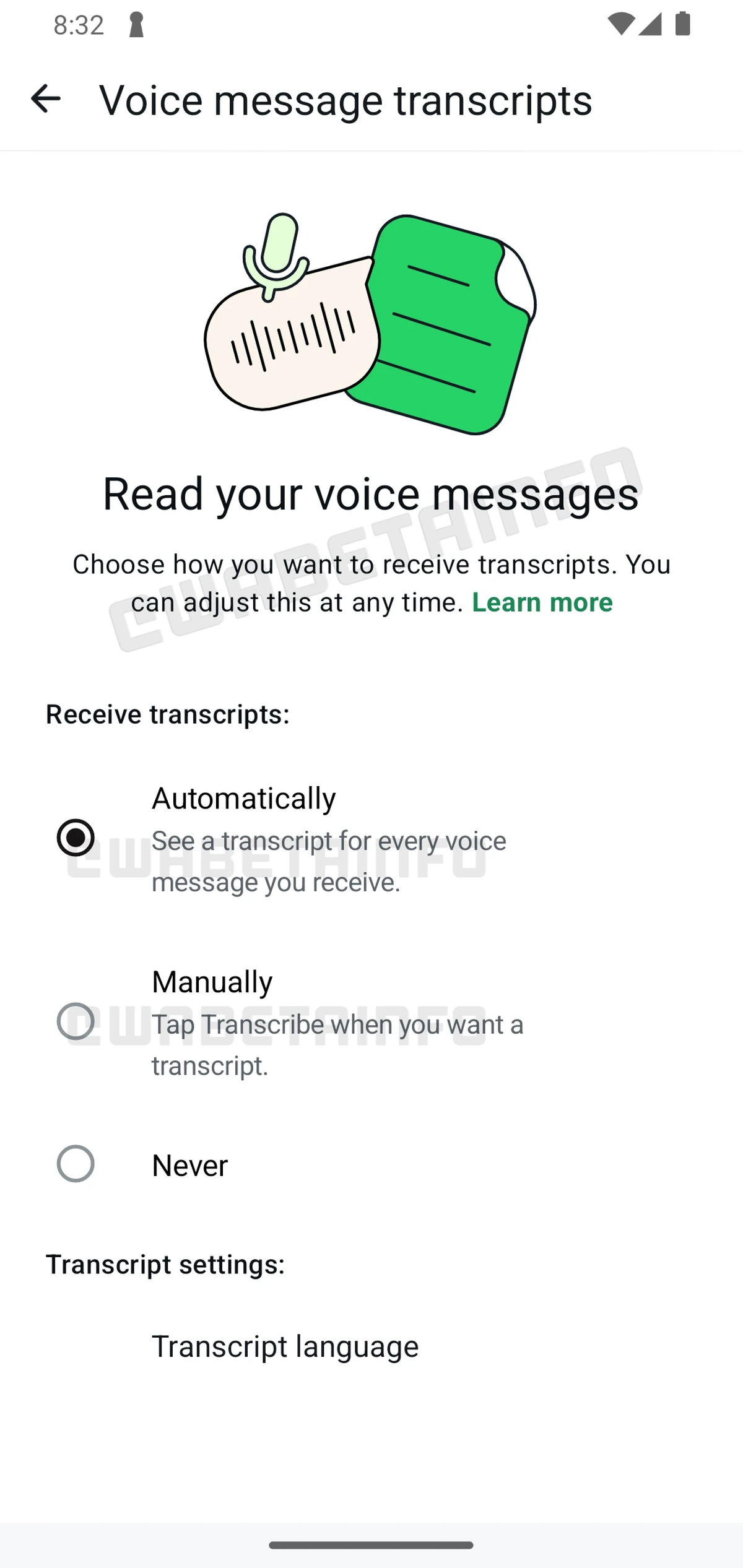Choose Never to disable transcripts

point(76,1164)
